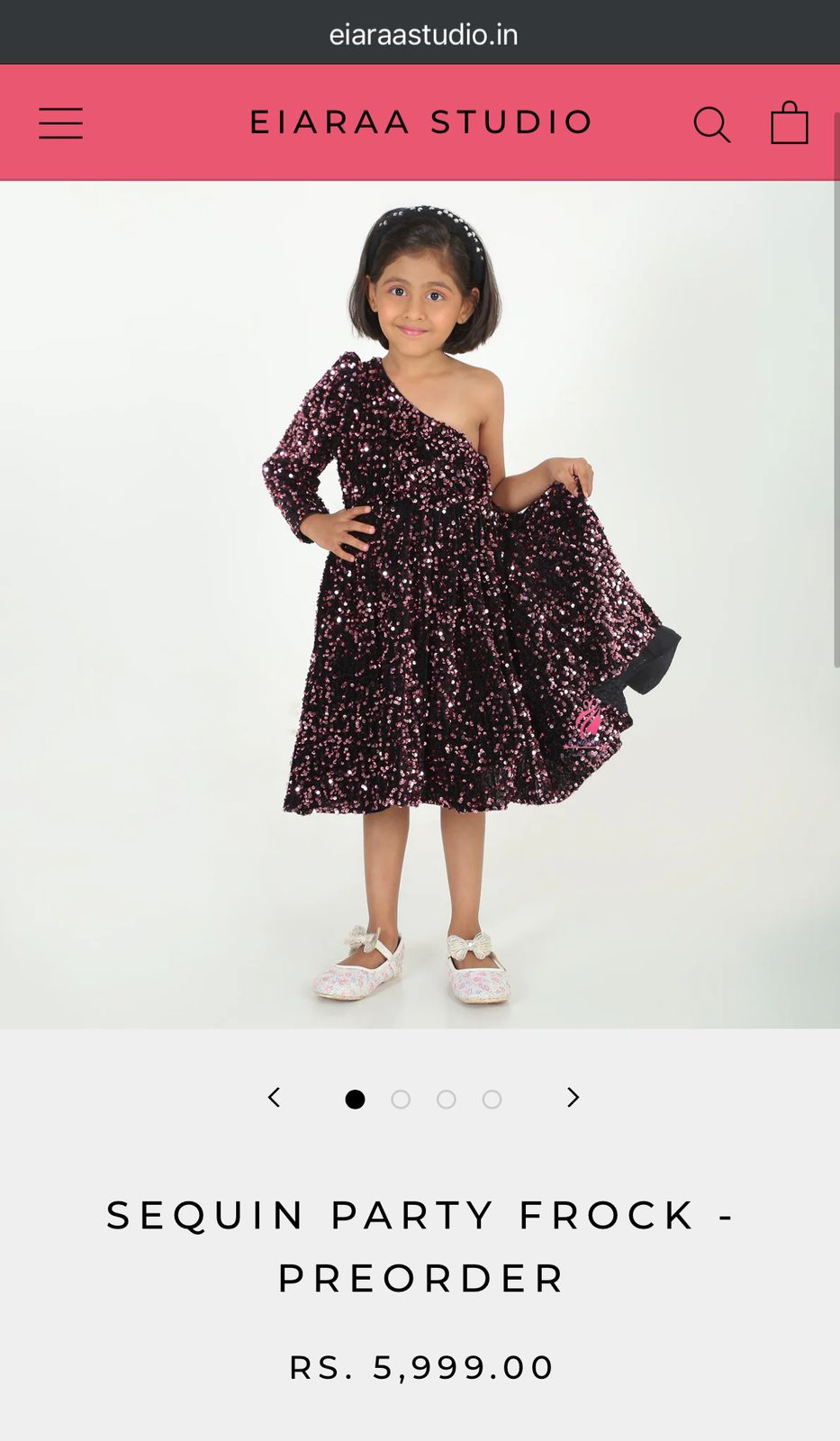Jump to the fourth image dot
Image resolution: width=840 pixels, height=1441 pixels.
click(x=492, y=1099)
